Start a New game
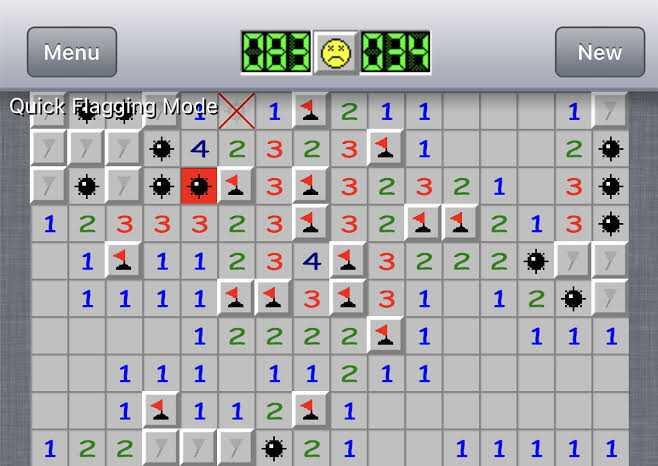This screenshot has height=466, width=658. [x=599, y=52]
